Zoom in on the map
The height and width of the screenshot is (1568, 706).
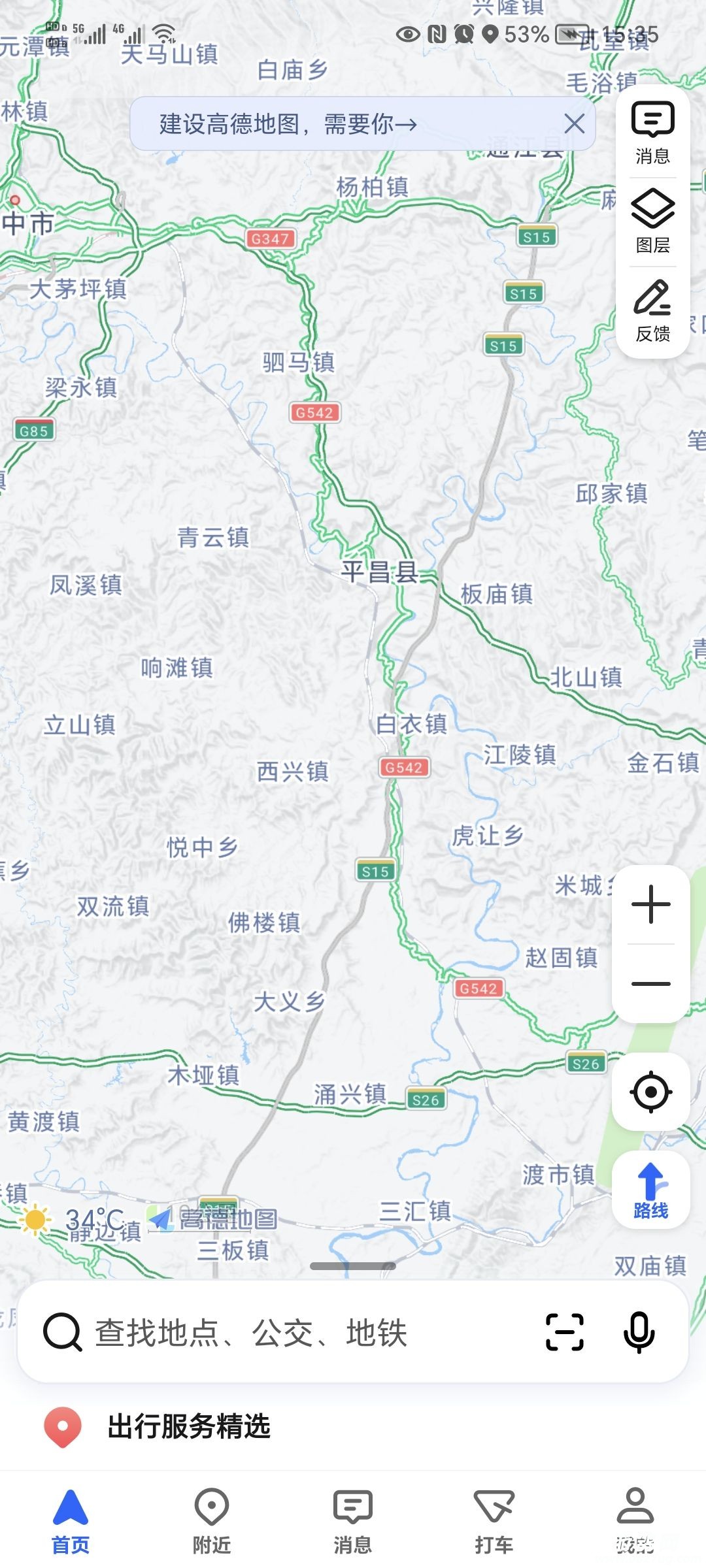pyautogui.click(x=651, y=905)
